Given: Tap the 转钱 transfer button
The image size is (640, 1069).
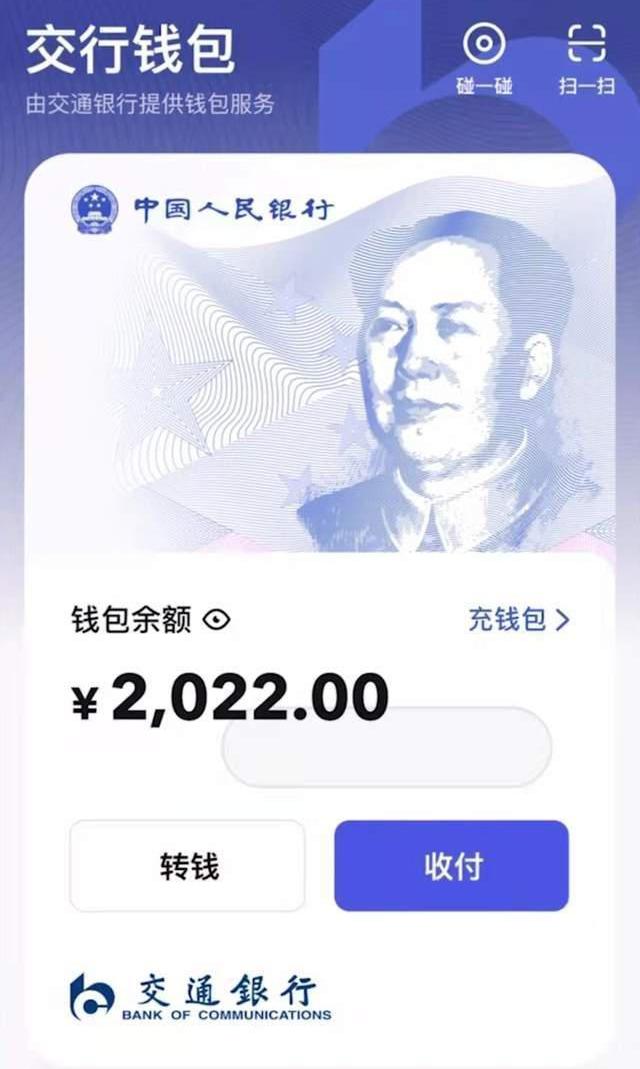Looking at the screenshot, I should tap(188, 866).
